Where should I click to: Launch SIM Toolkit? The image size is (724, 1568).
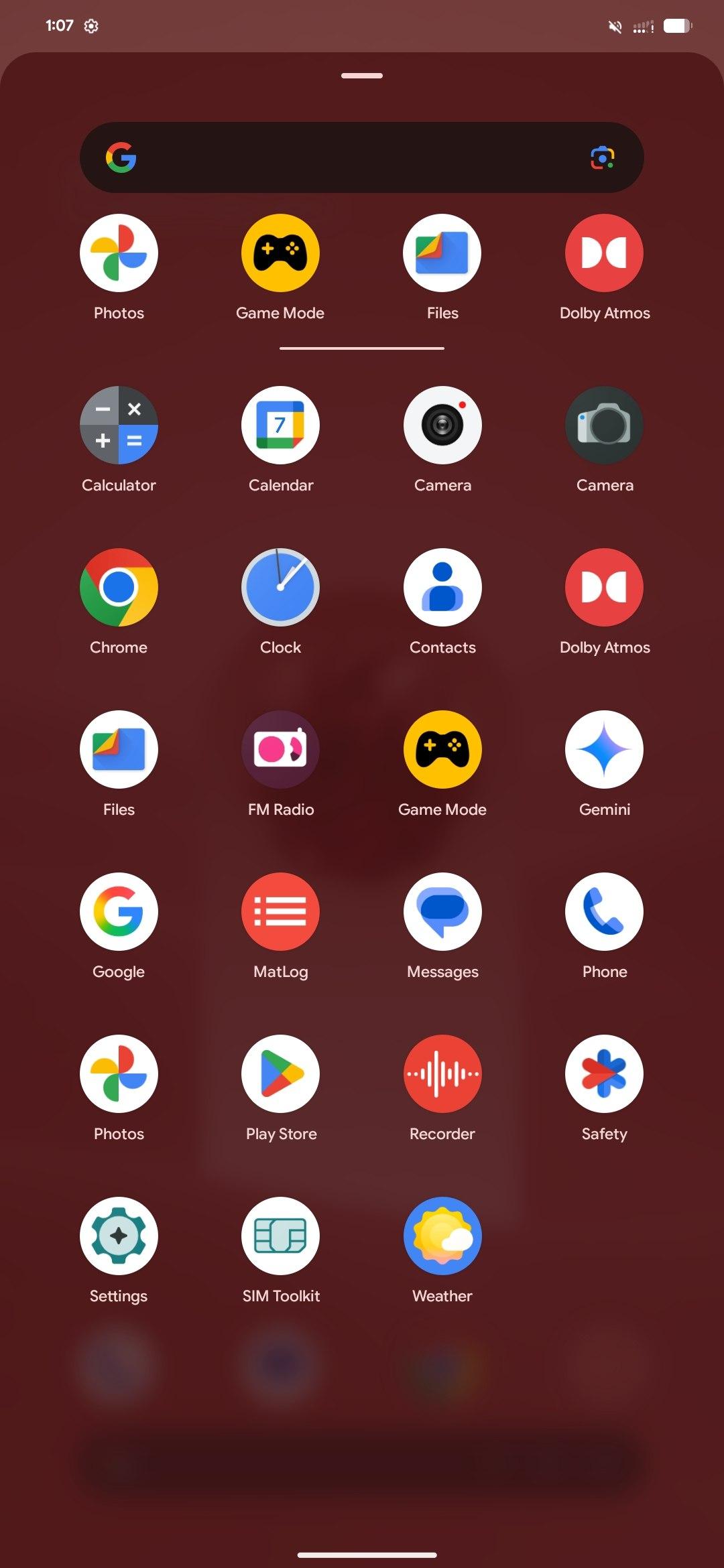click(280, 1236)
